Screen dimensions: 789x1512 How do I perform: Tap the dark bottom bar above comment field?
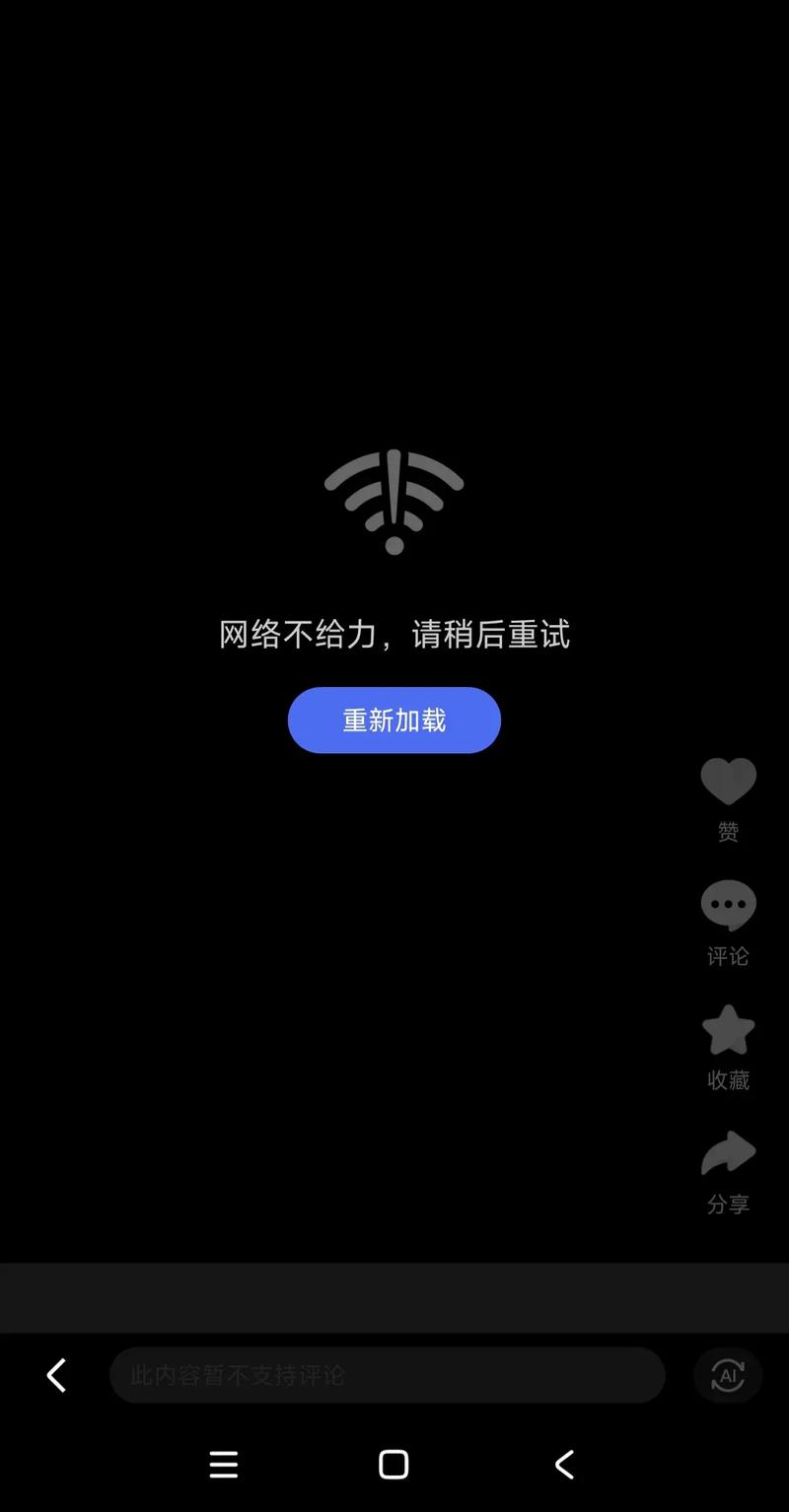394,1298
